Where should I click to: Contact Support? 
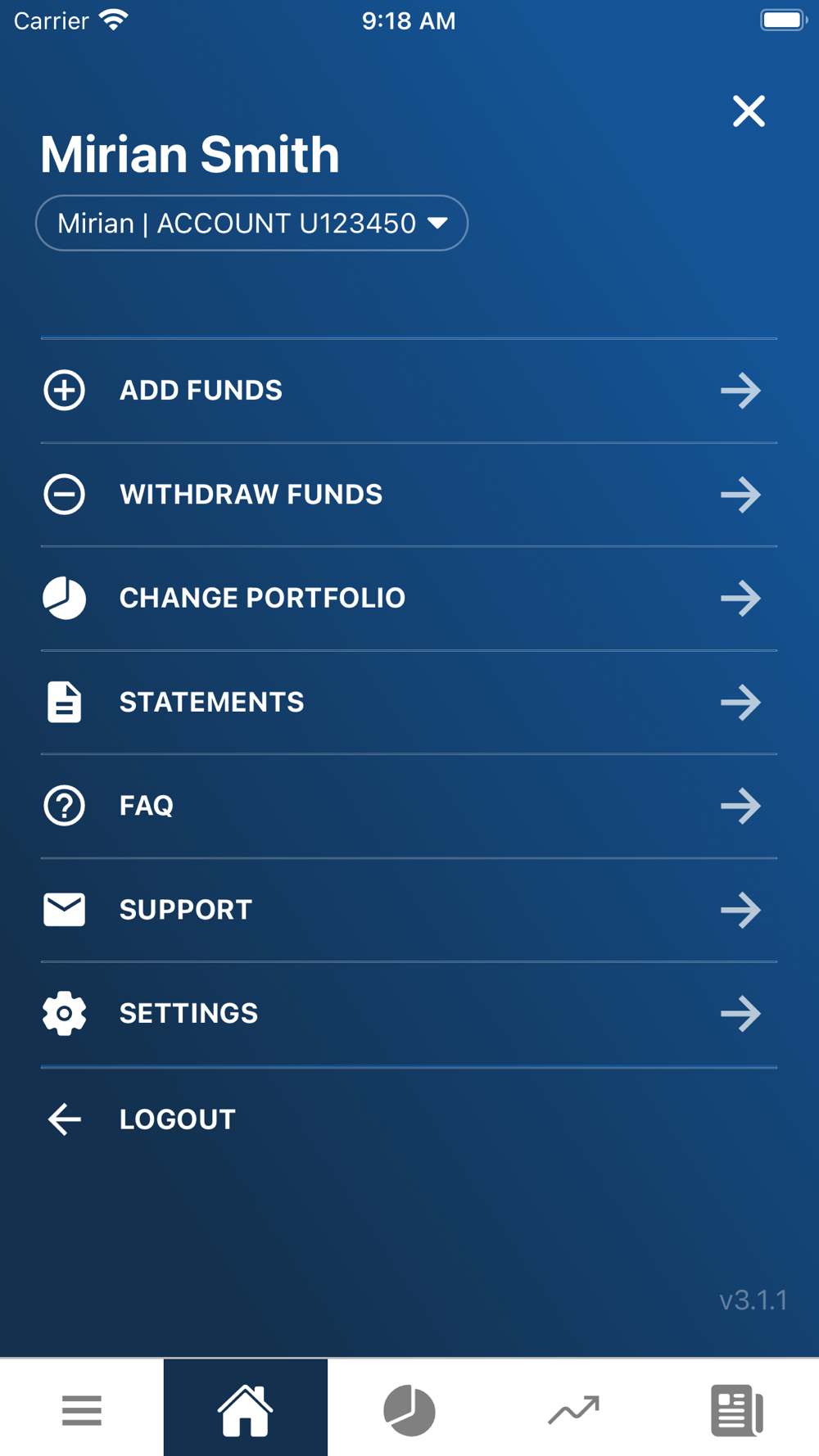pyautogui.click(x=409, y=910)
